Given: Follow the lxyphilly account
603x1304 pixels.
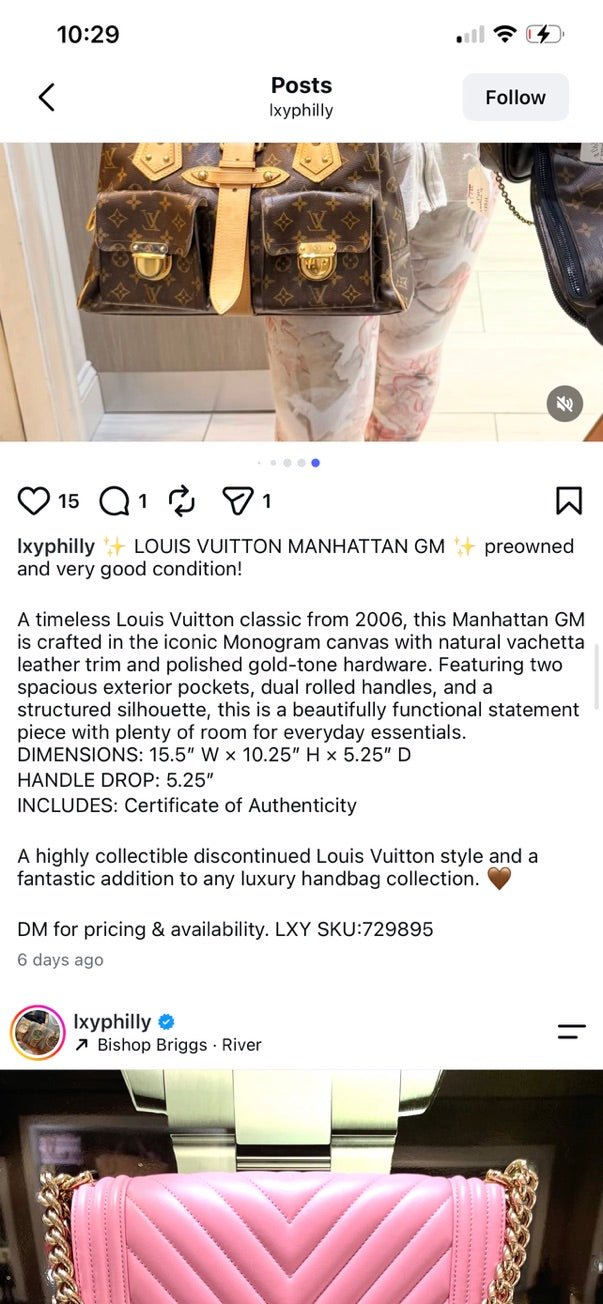Looking at the screenshot, I should tap(515, 97).
